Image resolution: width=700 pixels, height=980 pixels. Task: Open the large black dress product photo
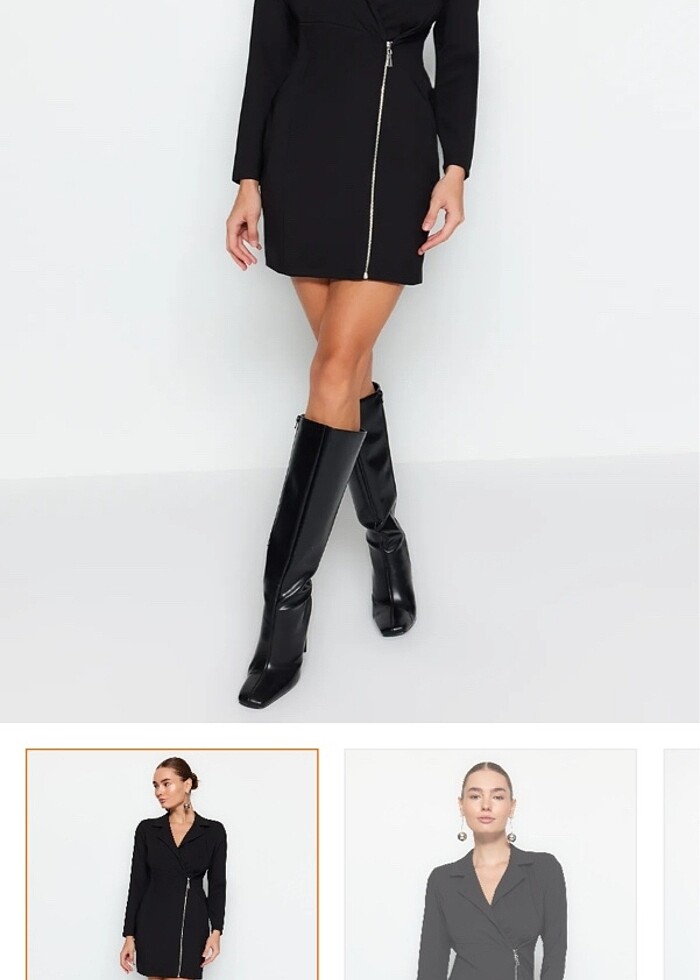pos(350,360)
